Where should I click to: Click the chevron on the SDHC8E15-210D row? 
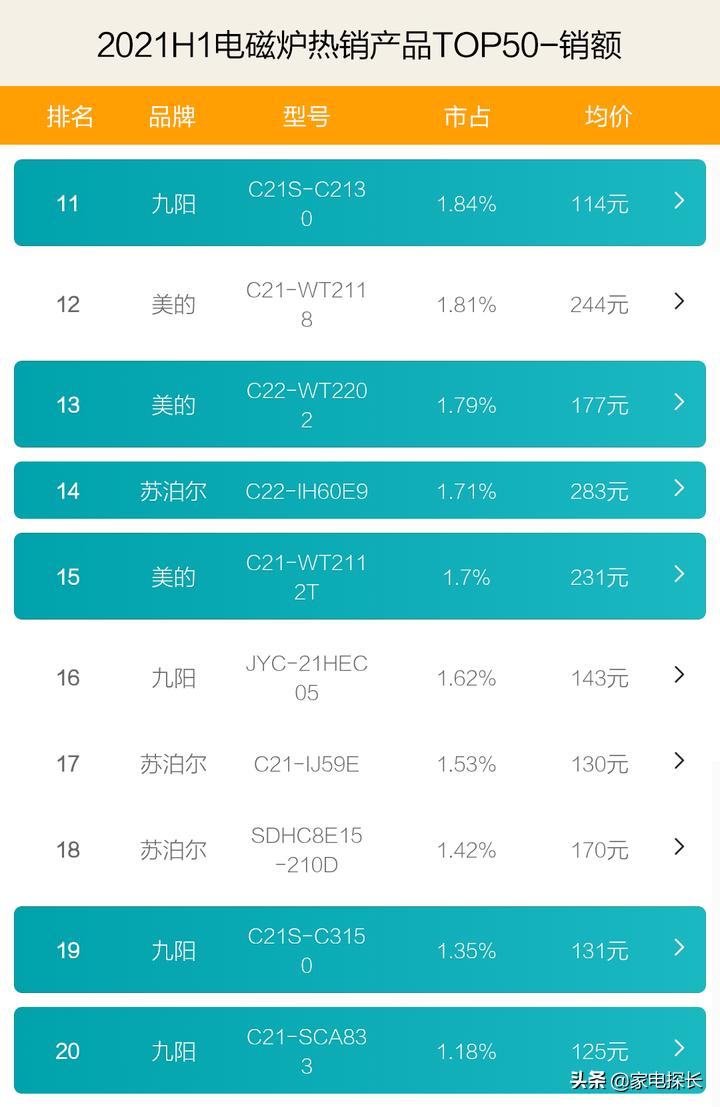(x=679, y=849)
